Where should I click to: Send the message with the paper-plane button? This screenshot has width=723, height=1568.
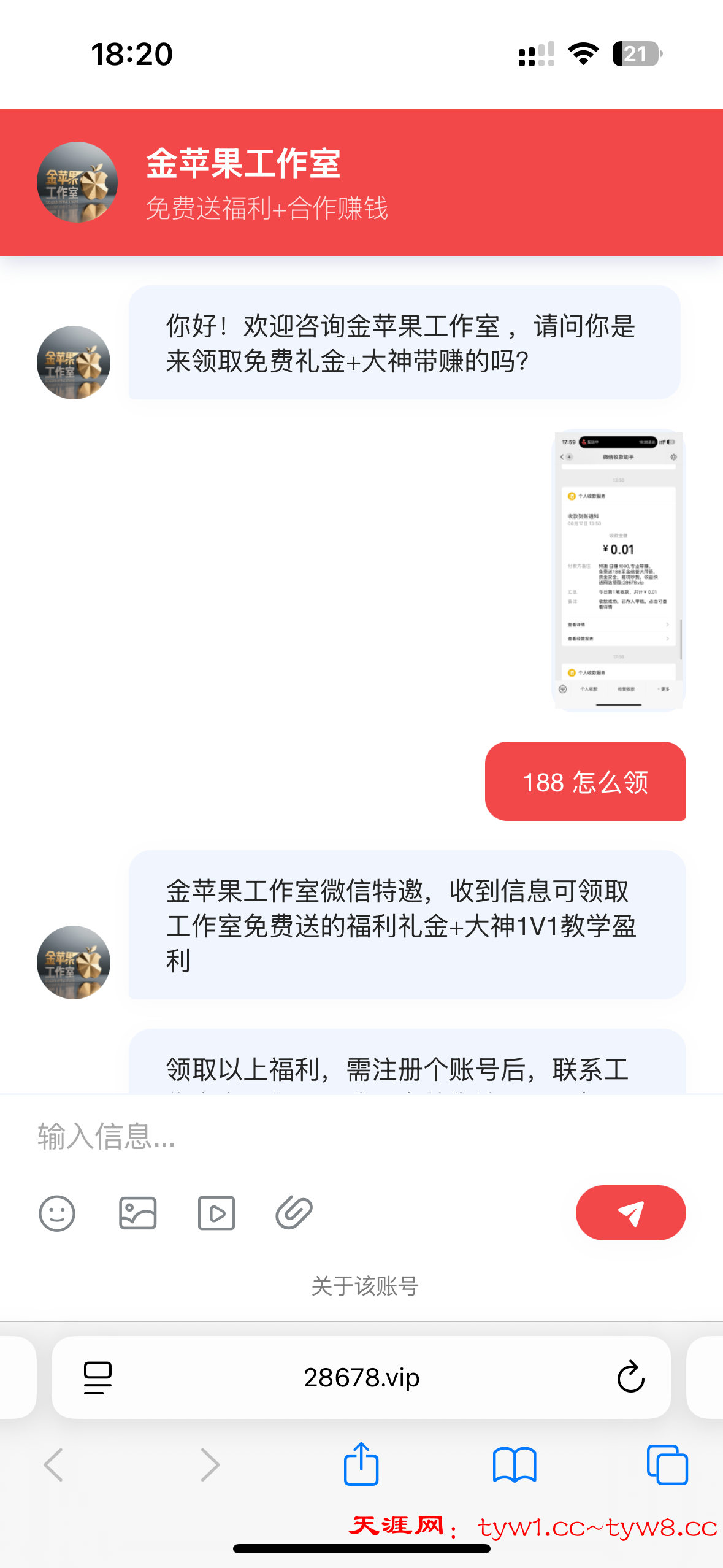click(630, 1213)
